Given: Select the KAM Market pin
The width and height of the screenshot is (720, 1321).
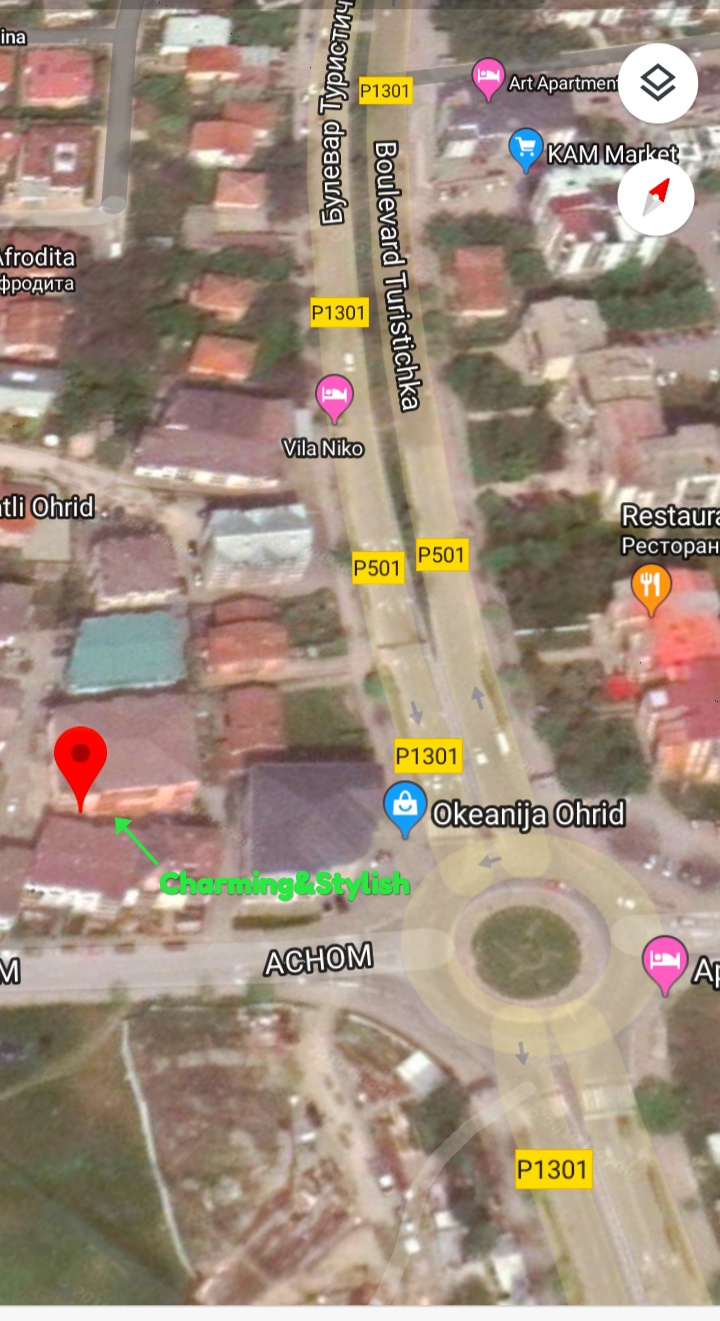Looking at the screenshot, I should [x=526, y=150].
